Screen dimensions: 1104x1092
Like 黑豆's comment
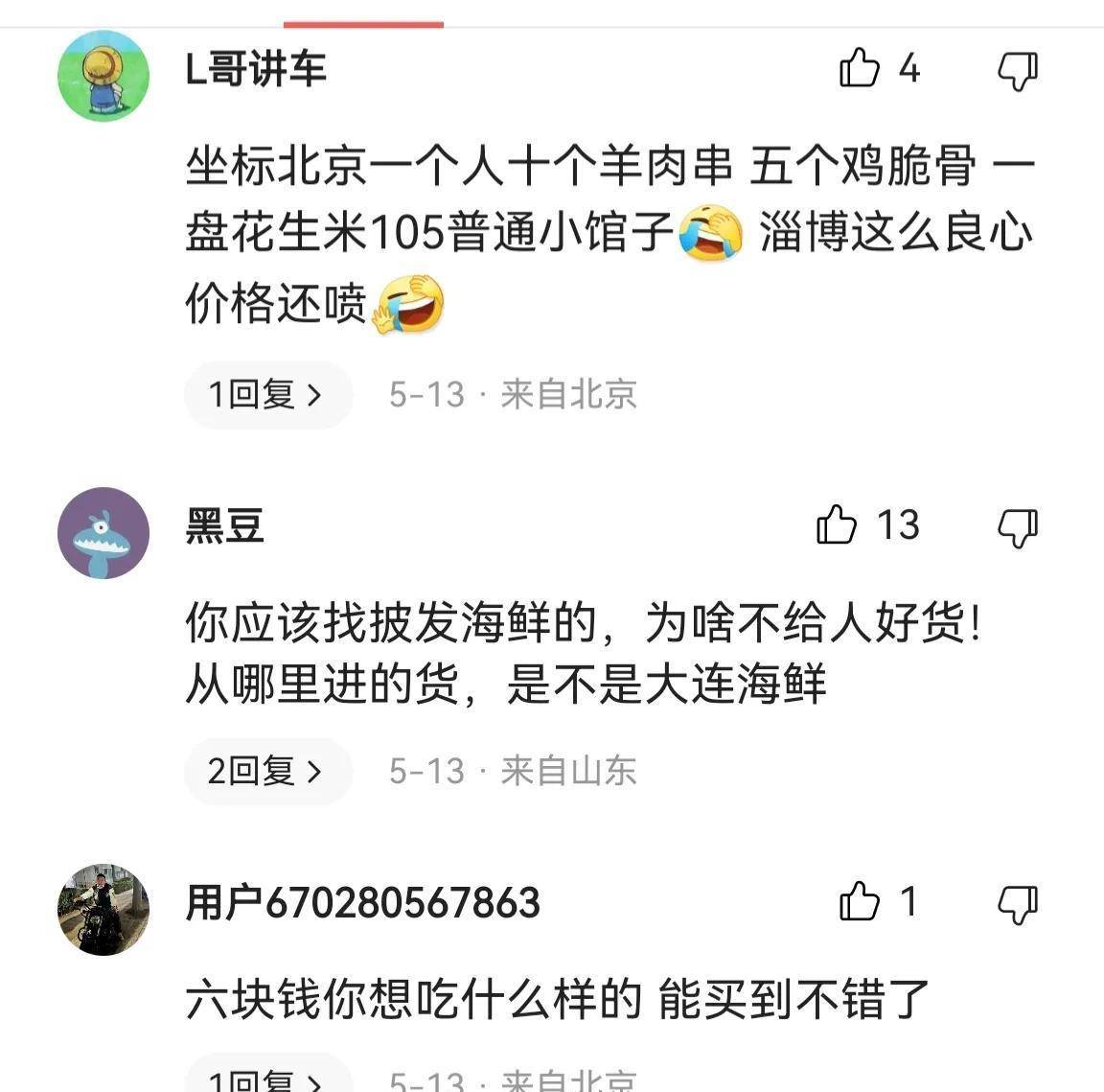tap(837, 525)
